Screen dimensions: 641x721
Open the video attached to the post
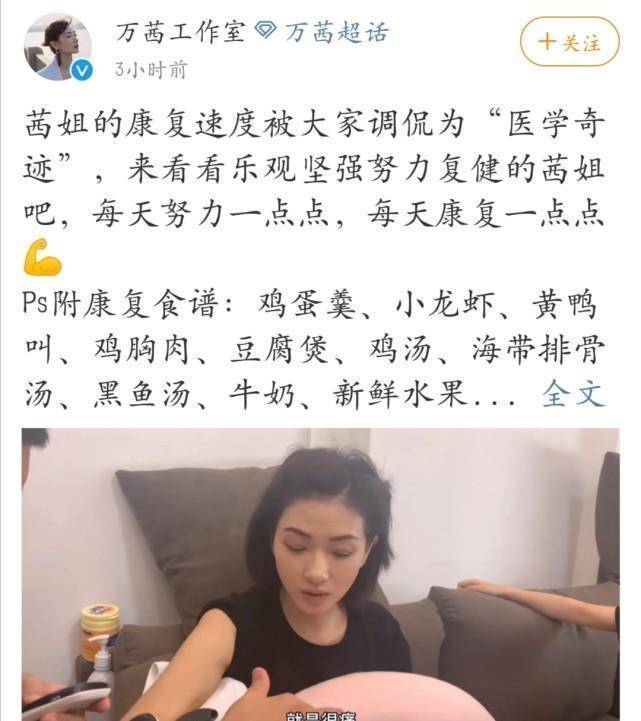pyautogui.click(x=320, y=575)
